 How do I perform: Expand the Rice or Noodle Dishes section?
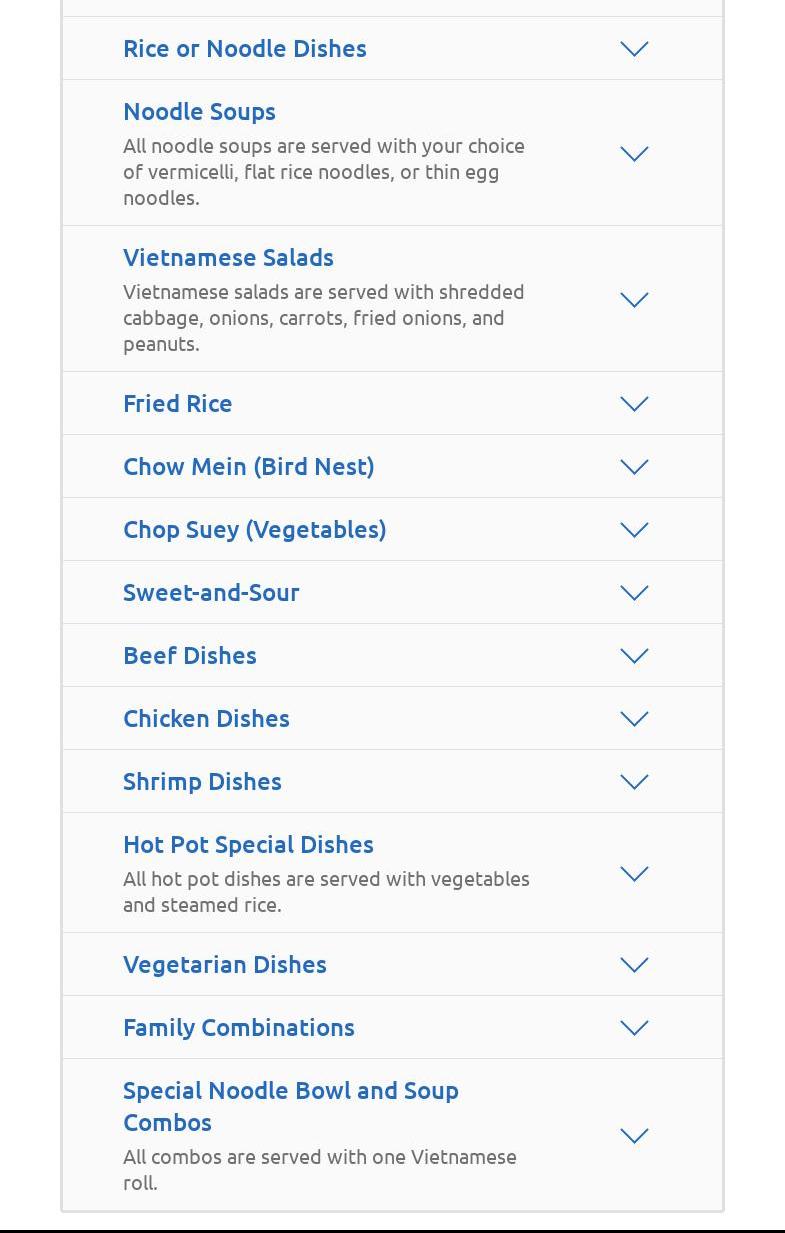coord(634,49)
